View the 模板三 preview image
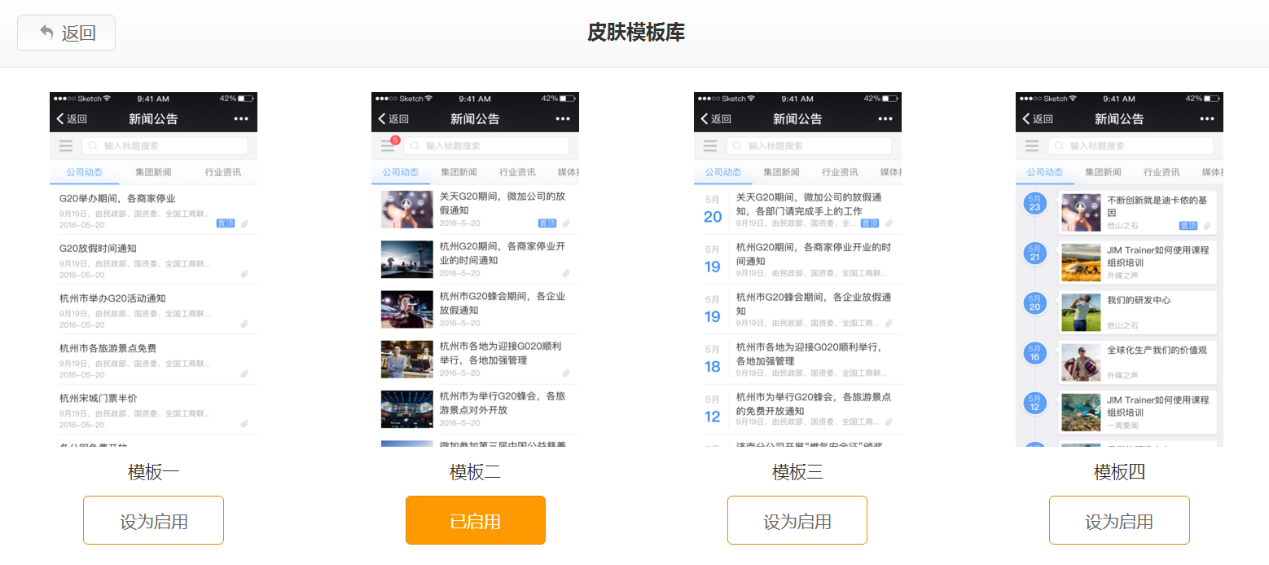This screenshot has height=565, width=1269. [797, 269]
